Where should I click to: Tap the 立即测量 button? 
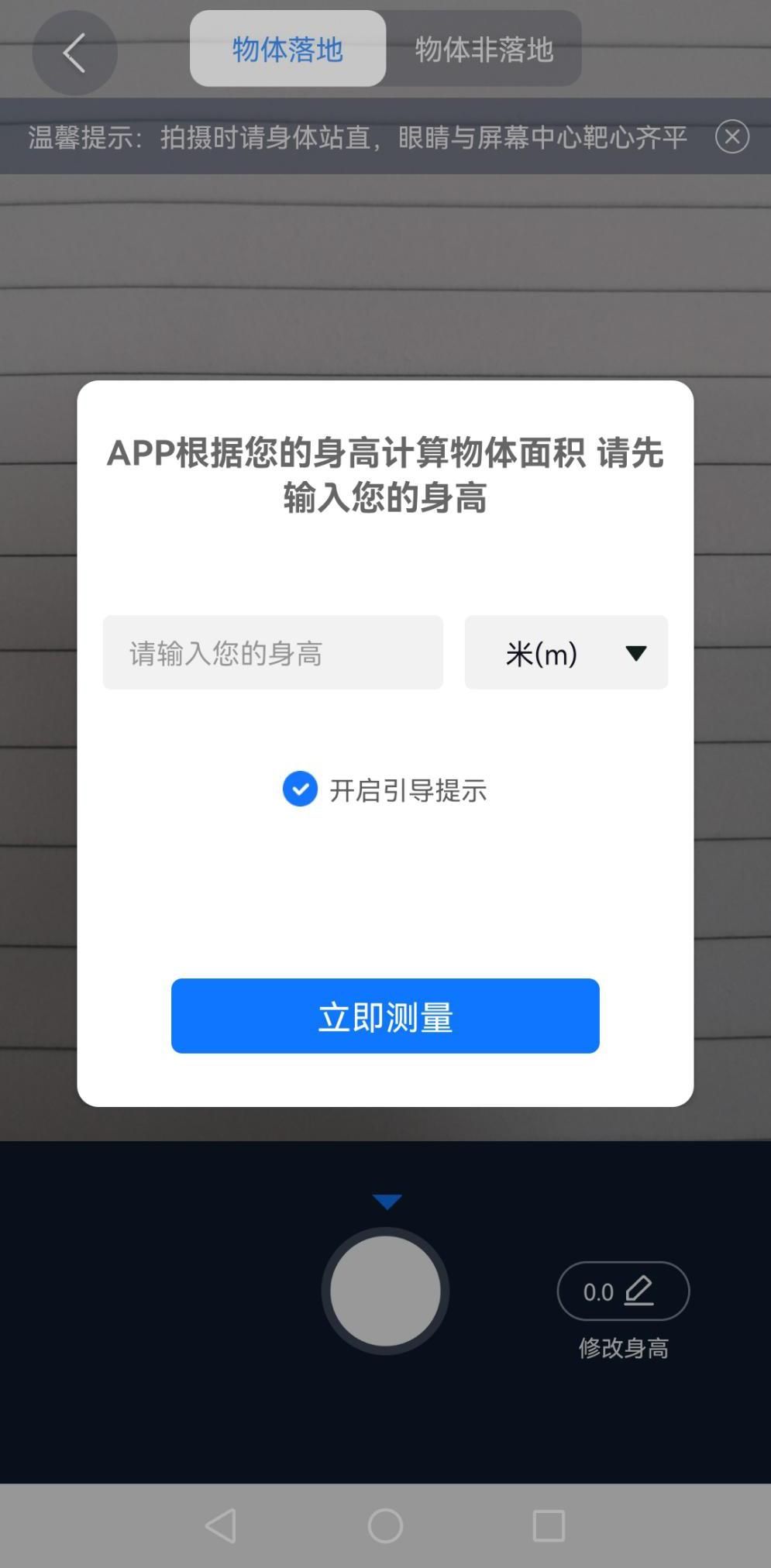[385, 1016]
